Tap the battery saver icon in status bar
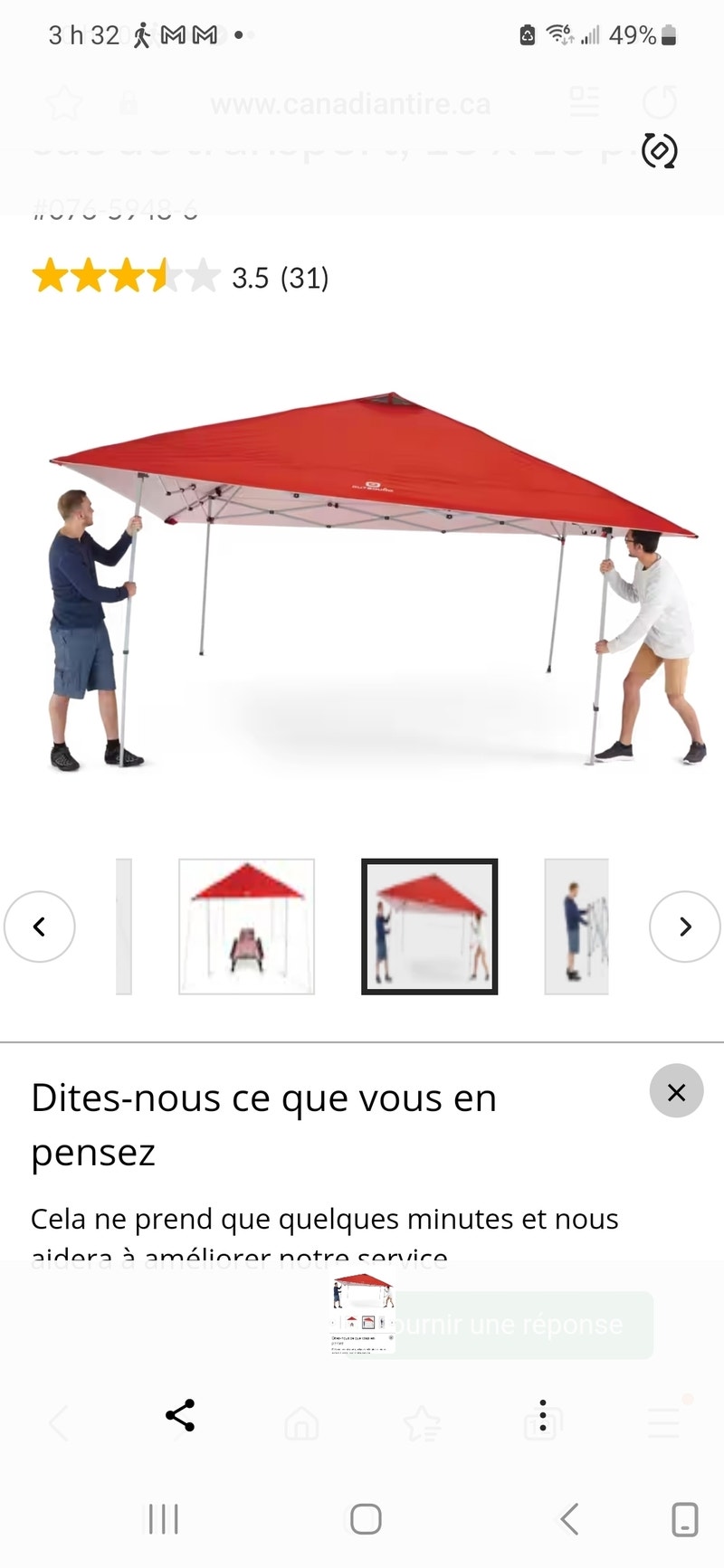 528,34
